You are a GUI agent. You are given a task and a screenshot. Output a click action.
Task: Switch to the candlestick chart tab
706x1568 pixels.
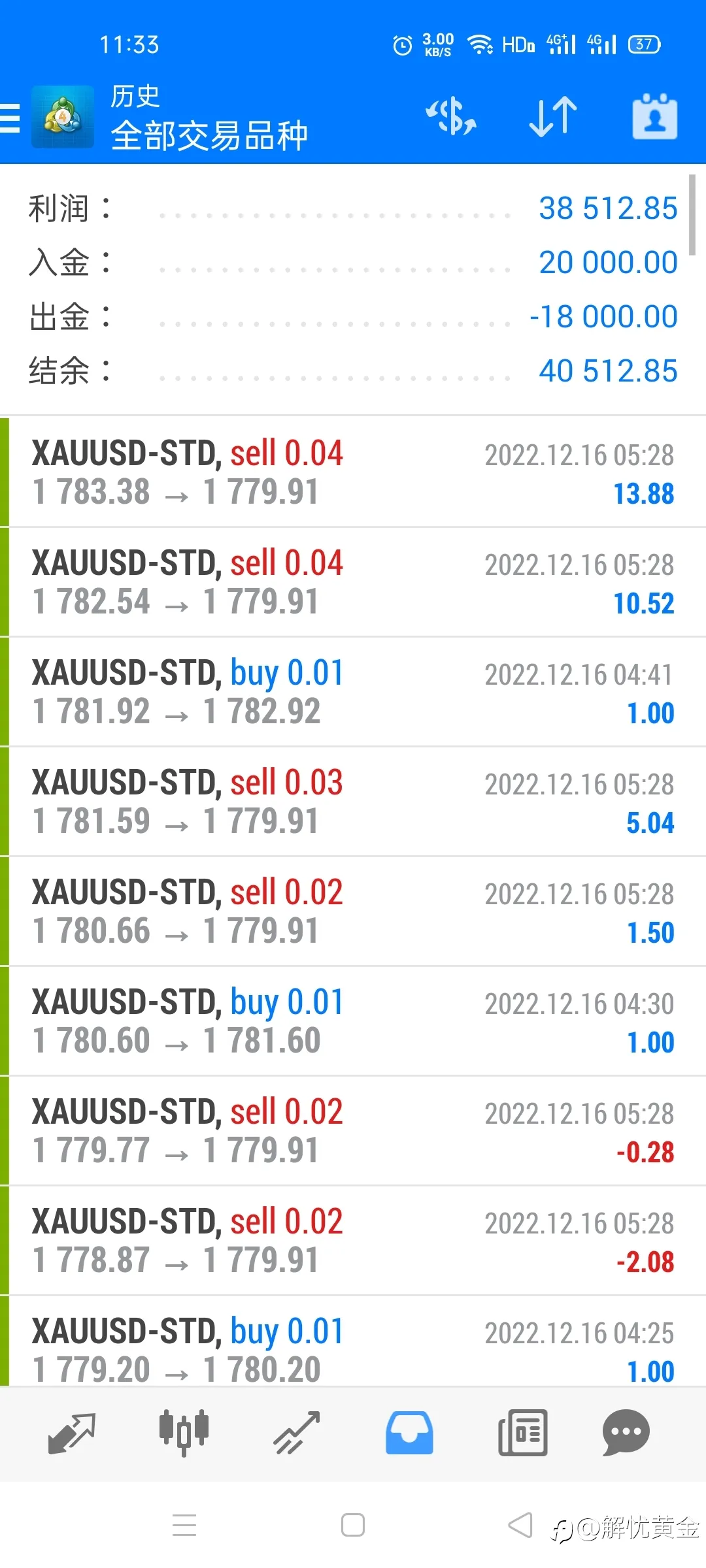(184, 1433)
